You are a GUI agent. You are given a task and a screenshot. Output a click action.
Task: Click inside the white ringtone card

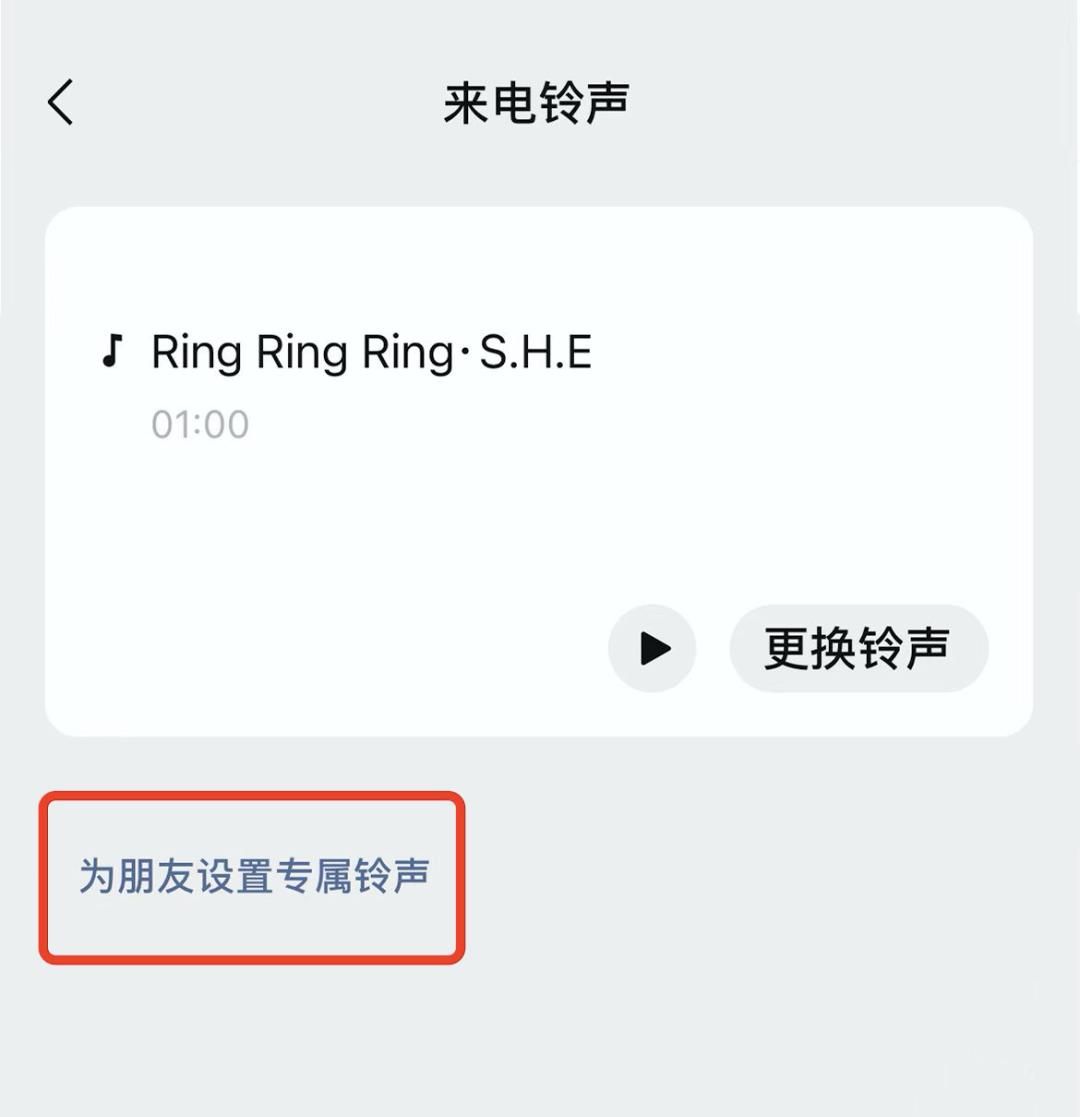[540, 470]
